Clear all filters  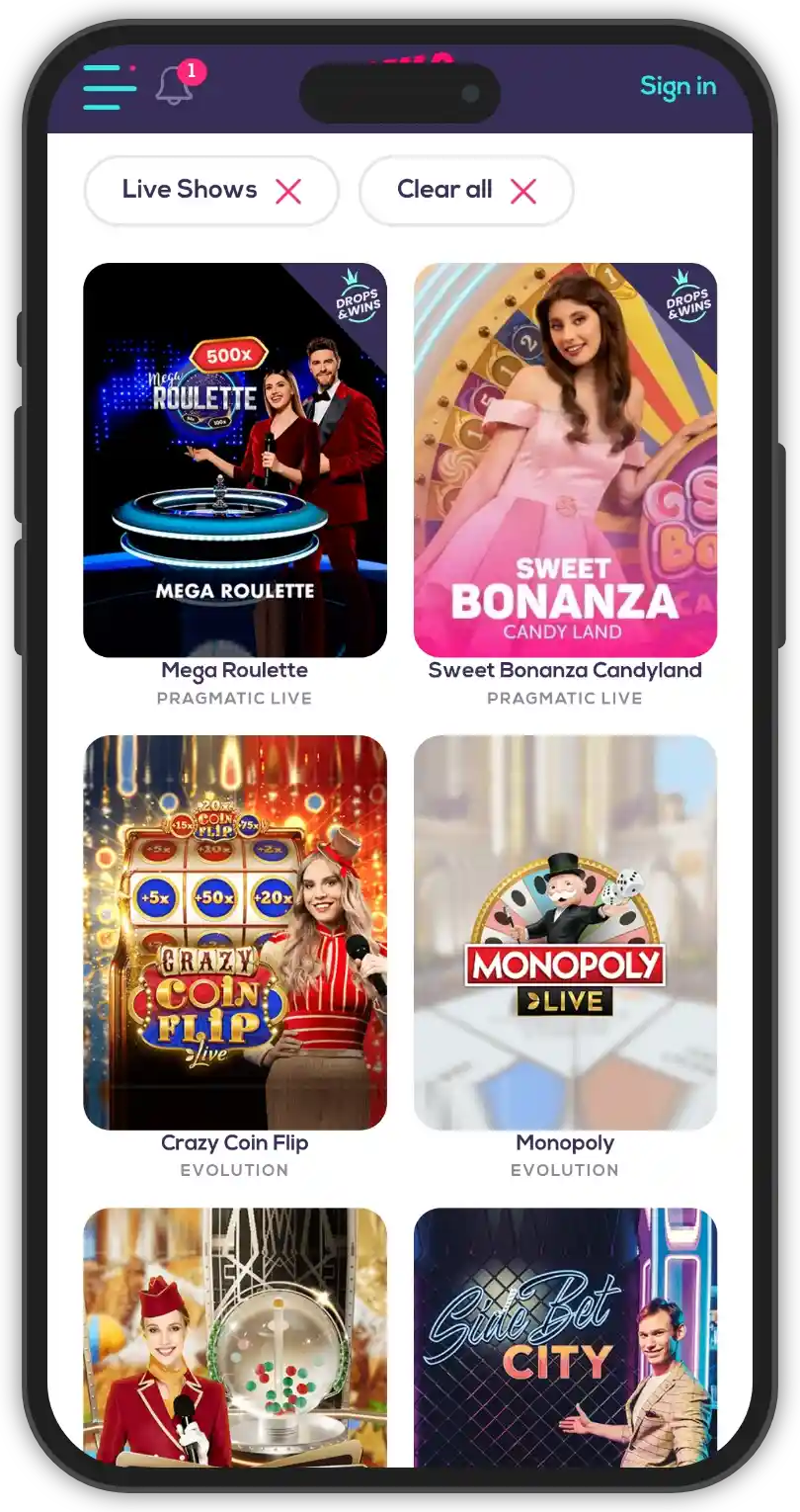pos(466,191)
